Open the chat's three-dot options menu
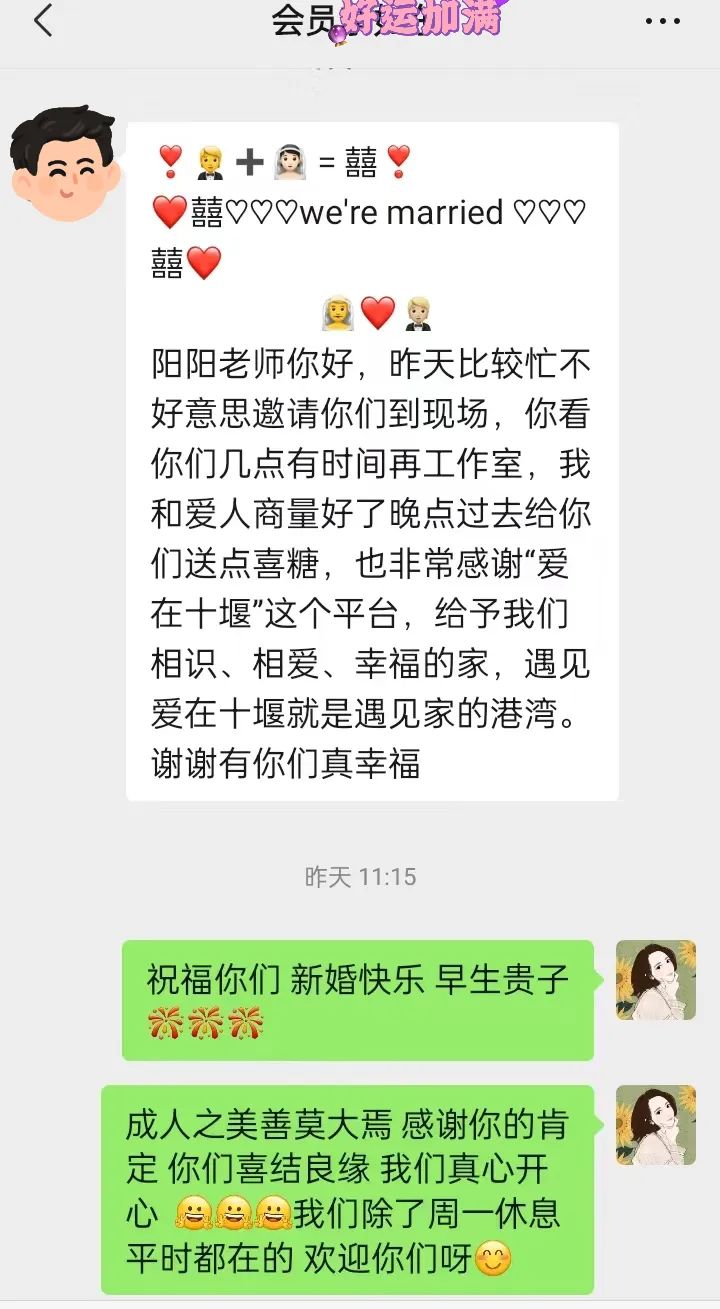Viewport: 720px width, 1309px height. point(662,21)
